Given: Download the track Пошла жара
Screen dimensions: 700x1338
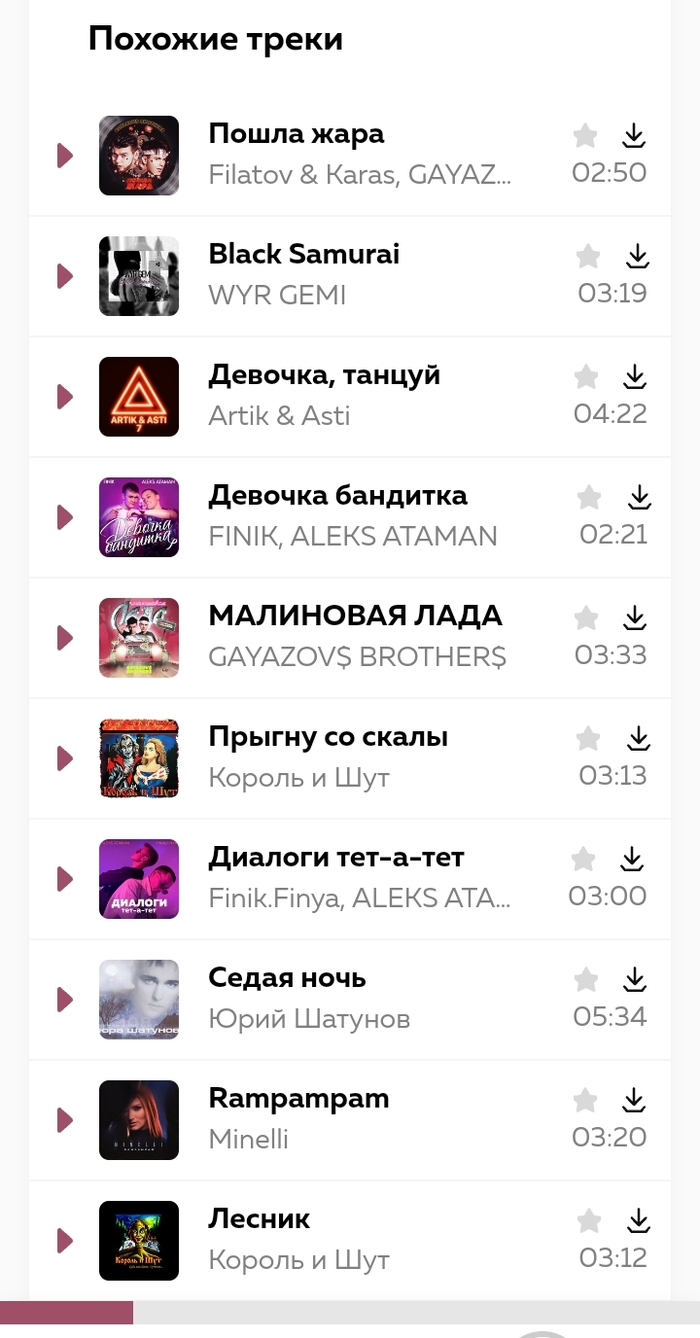Looking at the screenshot, I should click(x=634, y=136).
